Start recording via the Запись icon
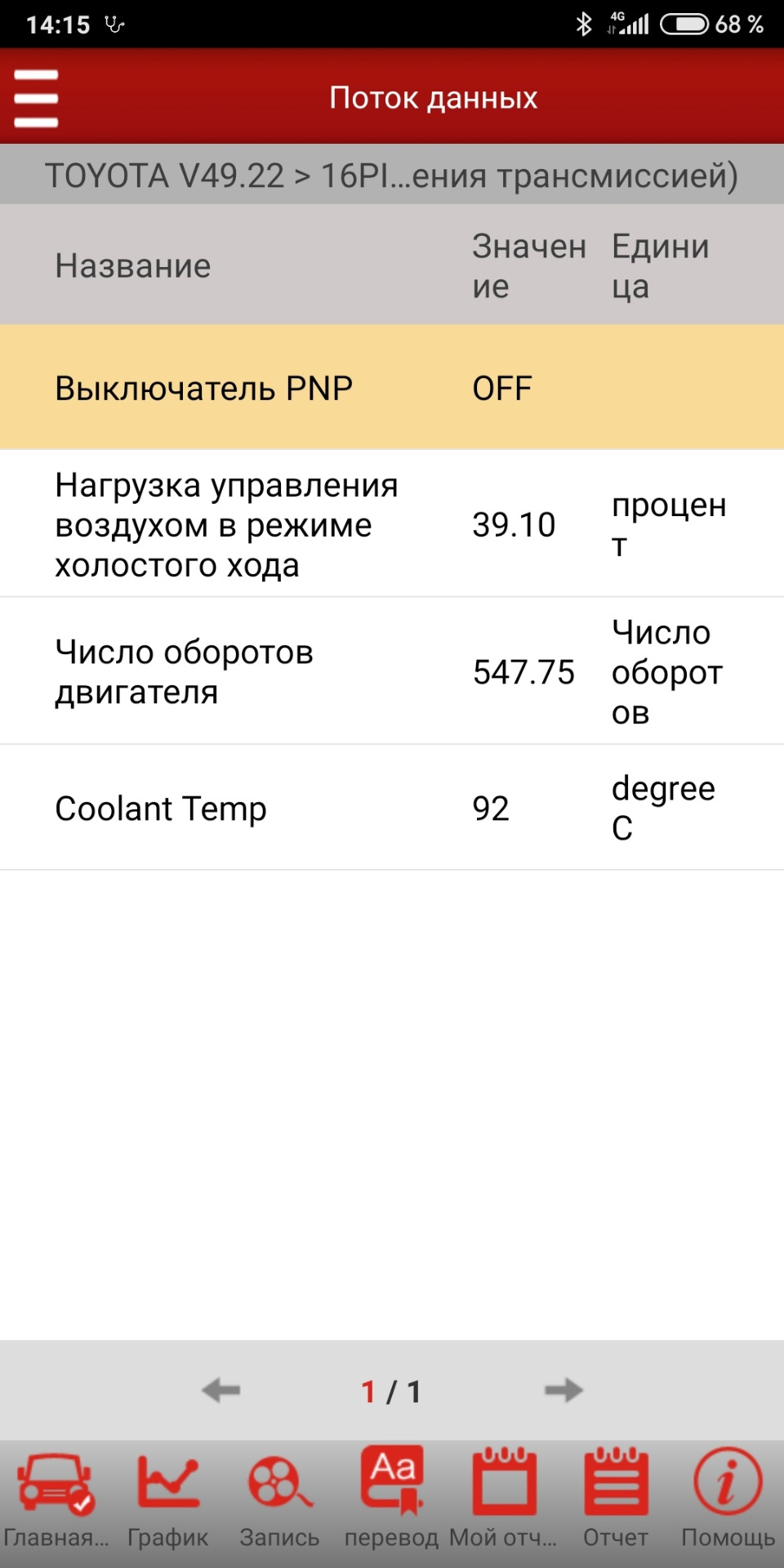Viewport: 784px width, 1568px height. (x=278, y=1486)
